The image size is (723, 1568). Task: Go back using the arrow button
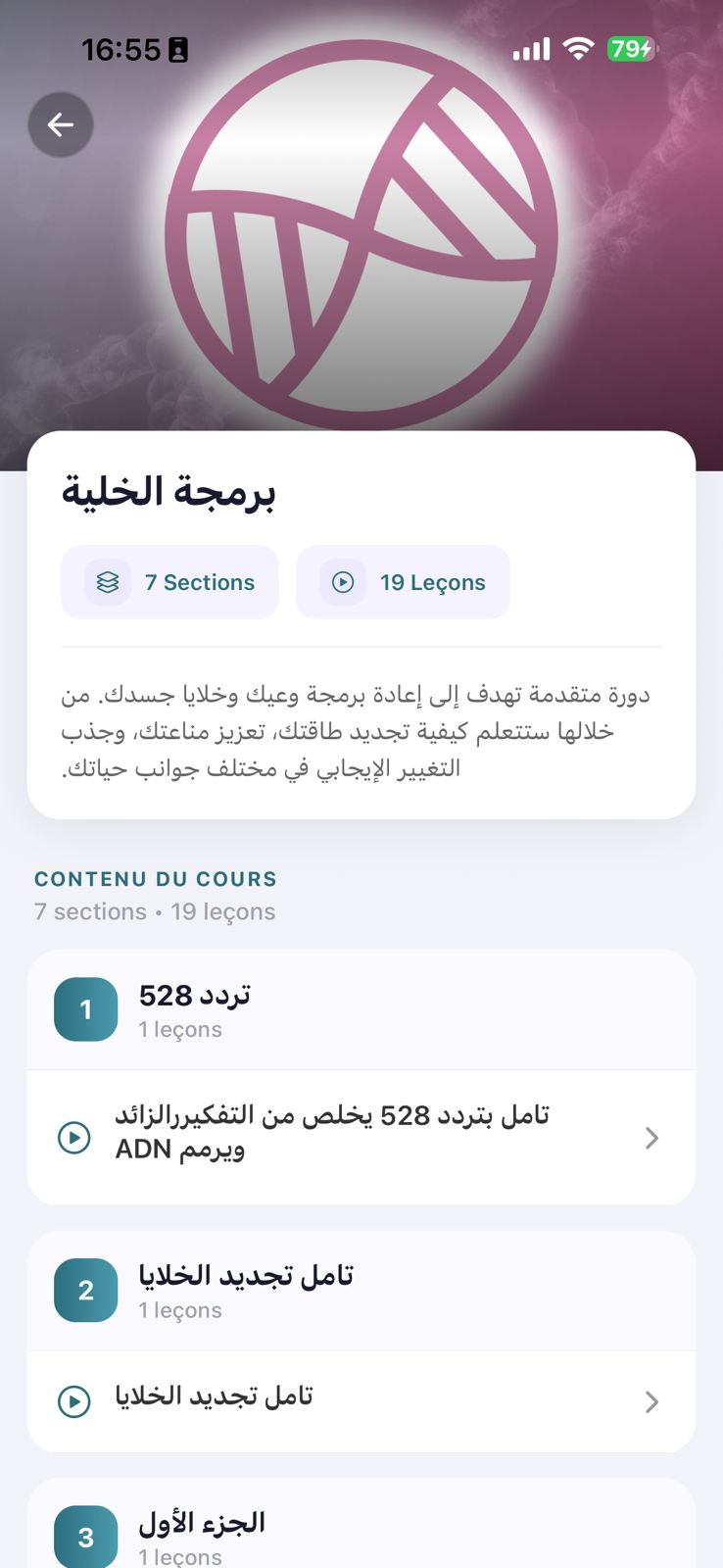pyautogui.click(x=61, y=124)
